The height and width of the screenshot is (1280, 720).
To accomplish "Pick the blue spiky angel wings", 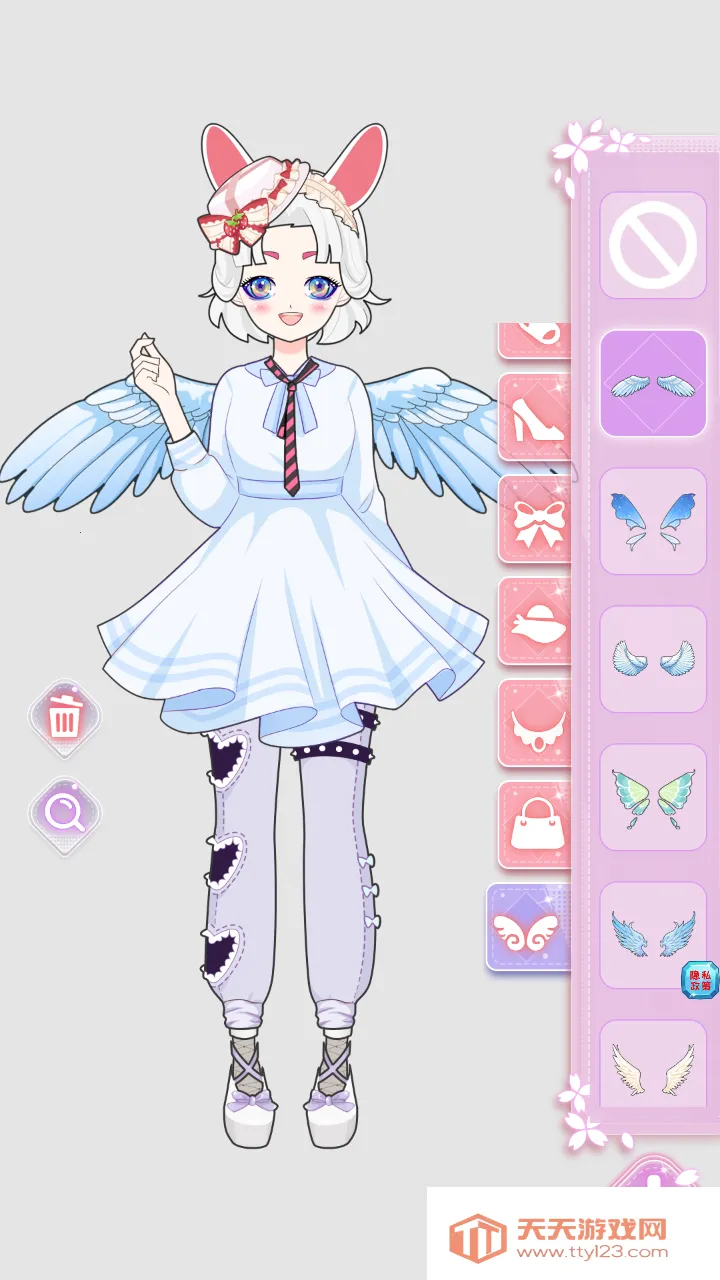I will click(x=653, y=935).
